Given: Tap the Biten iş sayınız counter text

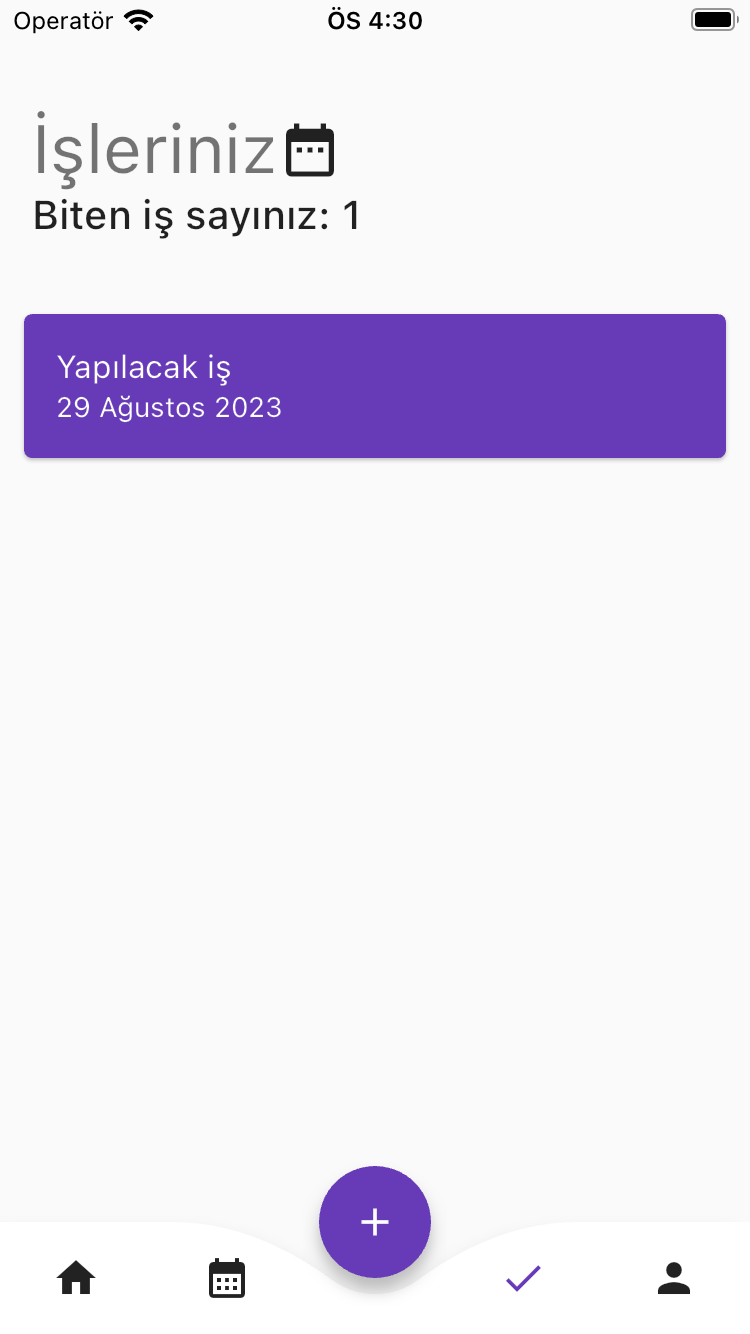Looking at the screenshot, I should (x=196, y=215).
